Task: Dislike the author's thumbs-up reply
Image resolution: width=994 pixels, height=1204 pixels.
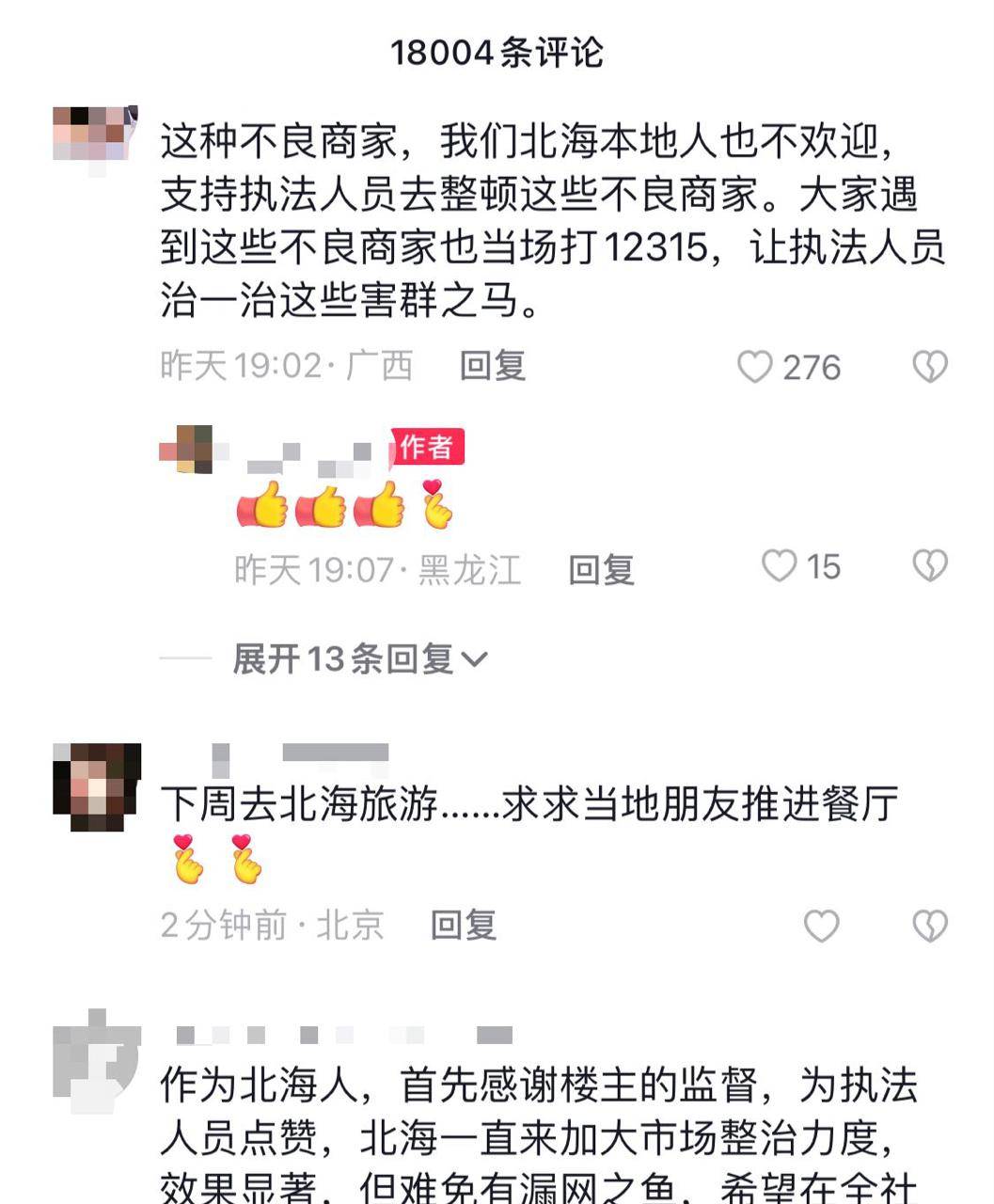Action: [x=929, y=566]
